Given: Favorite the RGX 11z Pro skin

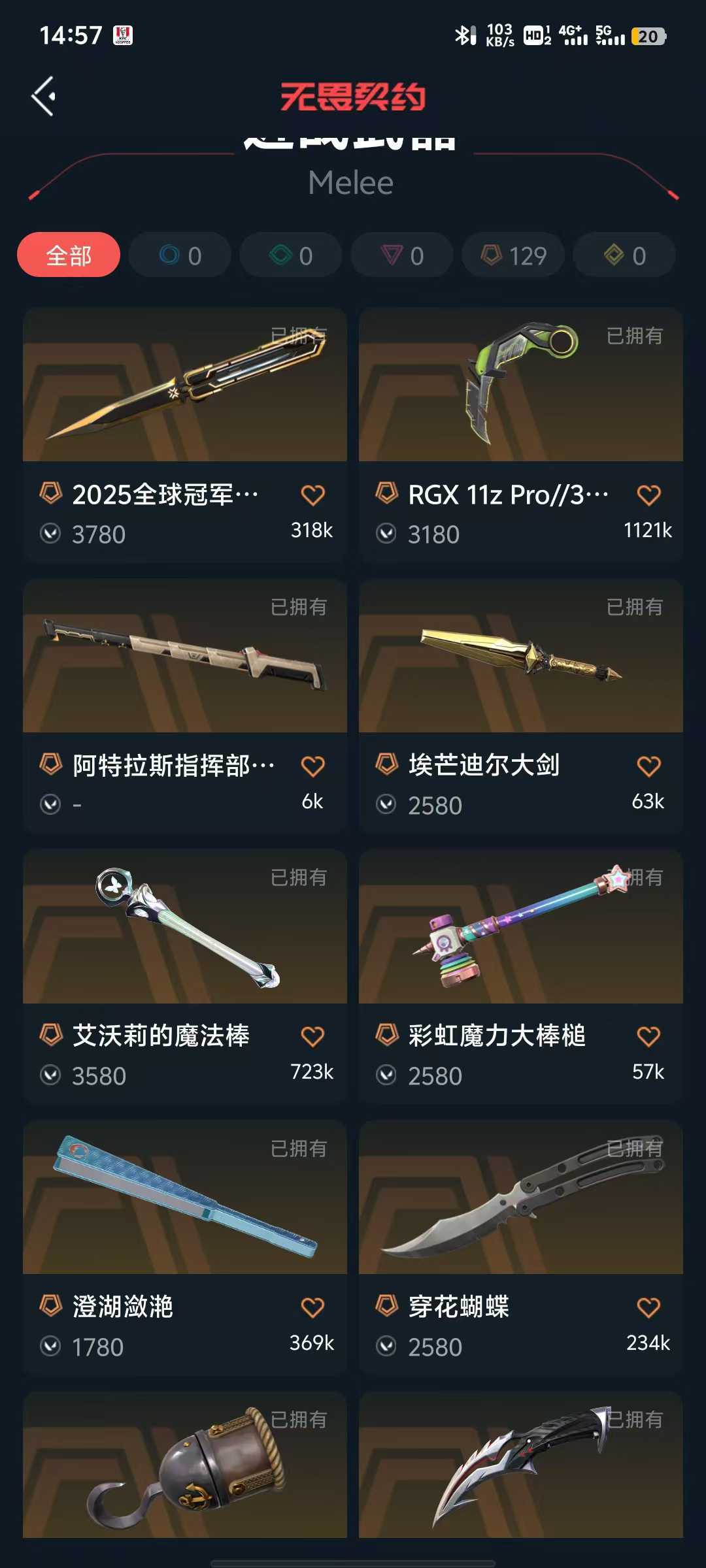Looking at the screenshot, I should click(x=648, y=495).
